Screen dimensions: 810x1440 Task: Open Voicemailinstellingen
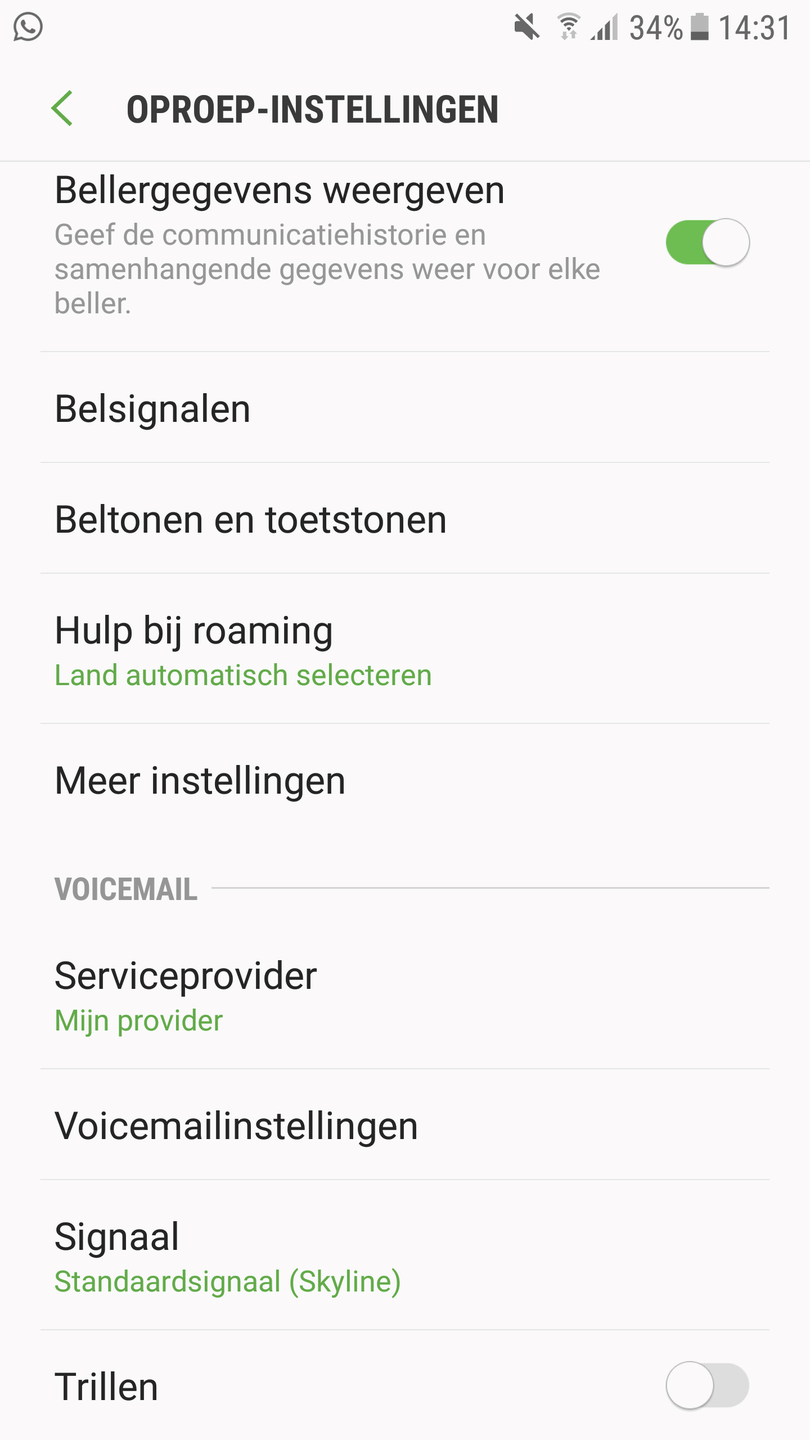pyautogui.click(x=404, y=1126)
